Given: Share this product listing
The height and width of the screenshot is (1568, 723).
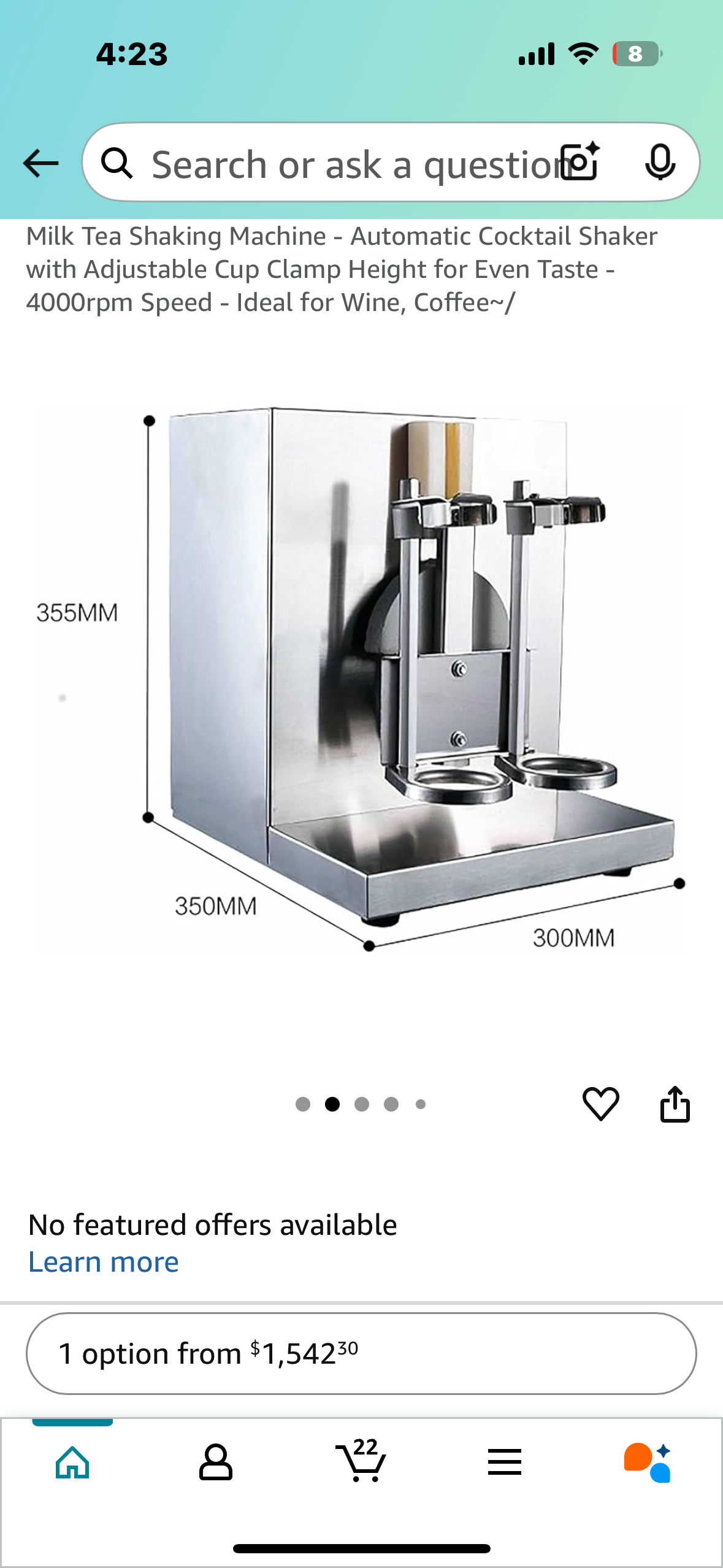Looking at the screenshot, I should click(675, 1104).
